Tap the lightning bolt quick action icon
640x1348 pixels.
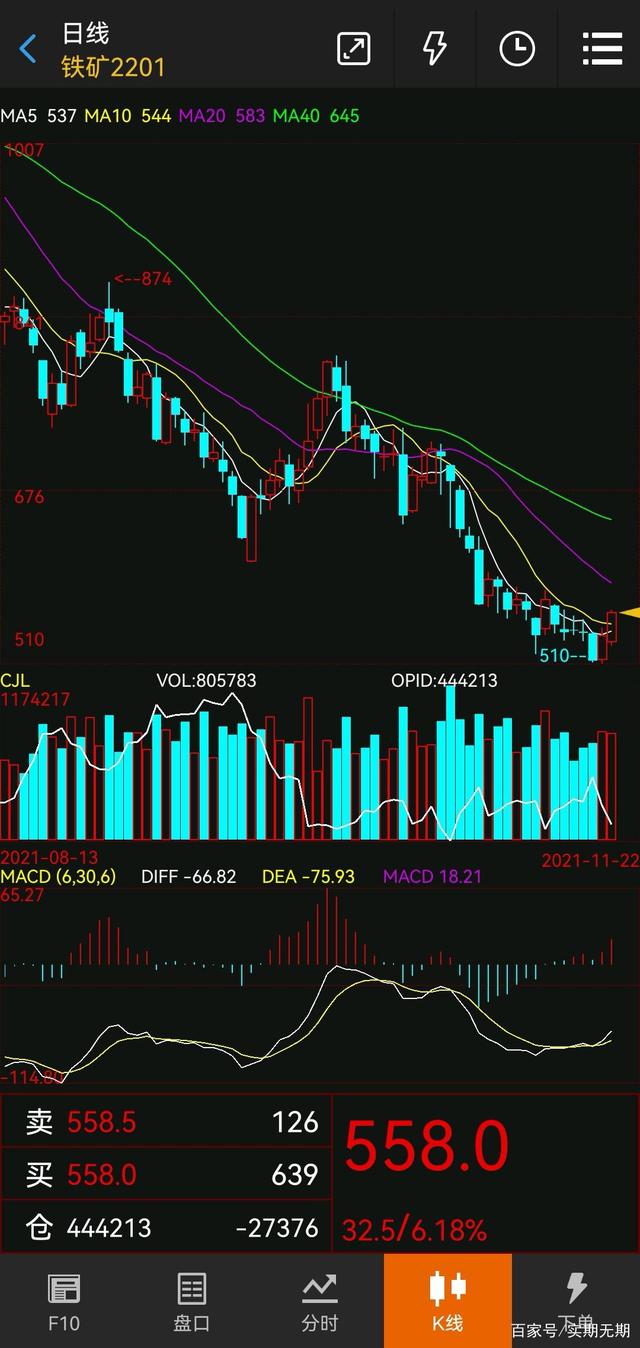(x=434, y=48)
